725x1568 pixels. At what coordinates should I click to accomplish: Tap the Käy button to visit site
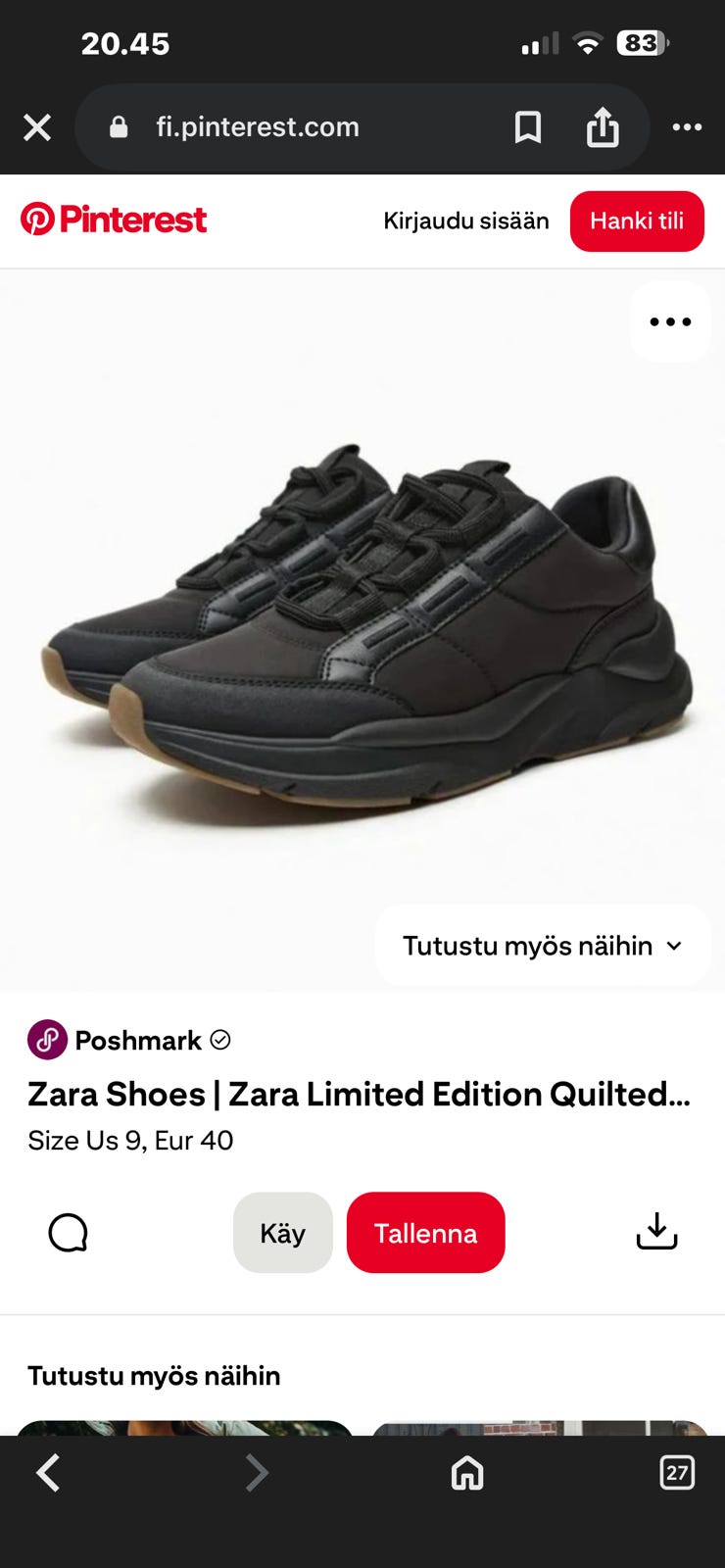[x=282, y=1233]
